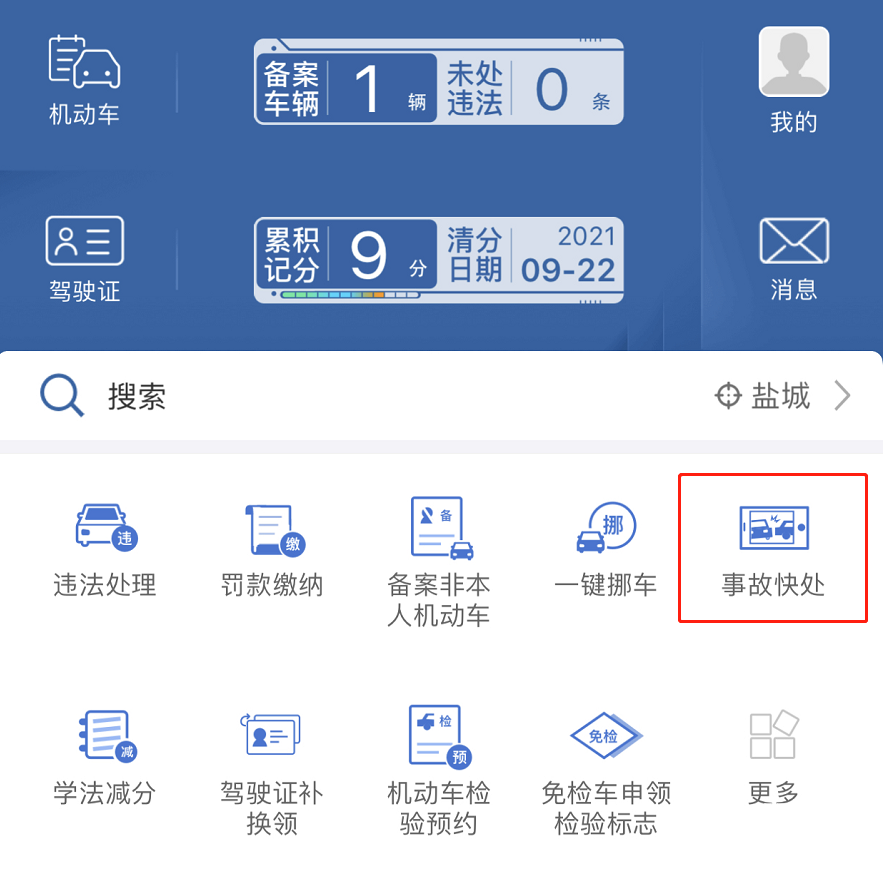This screenshot has width=883, height=883.
Task: Open 学法减分 study to reduce points
Action: 105,758
